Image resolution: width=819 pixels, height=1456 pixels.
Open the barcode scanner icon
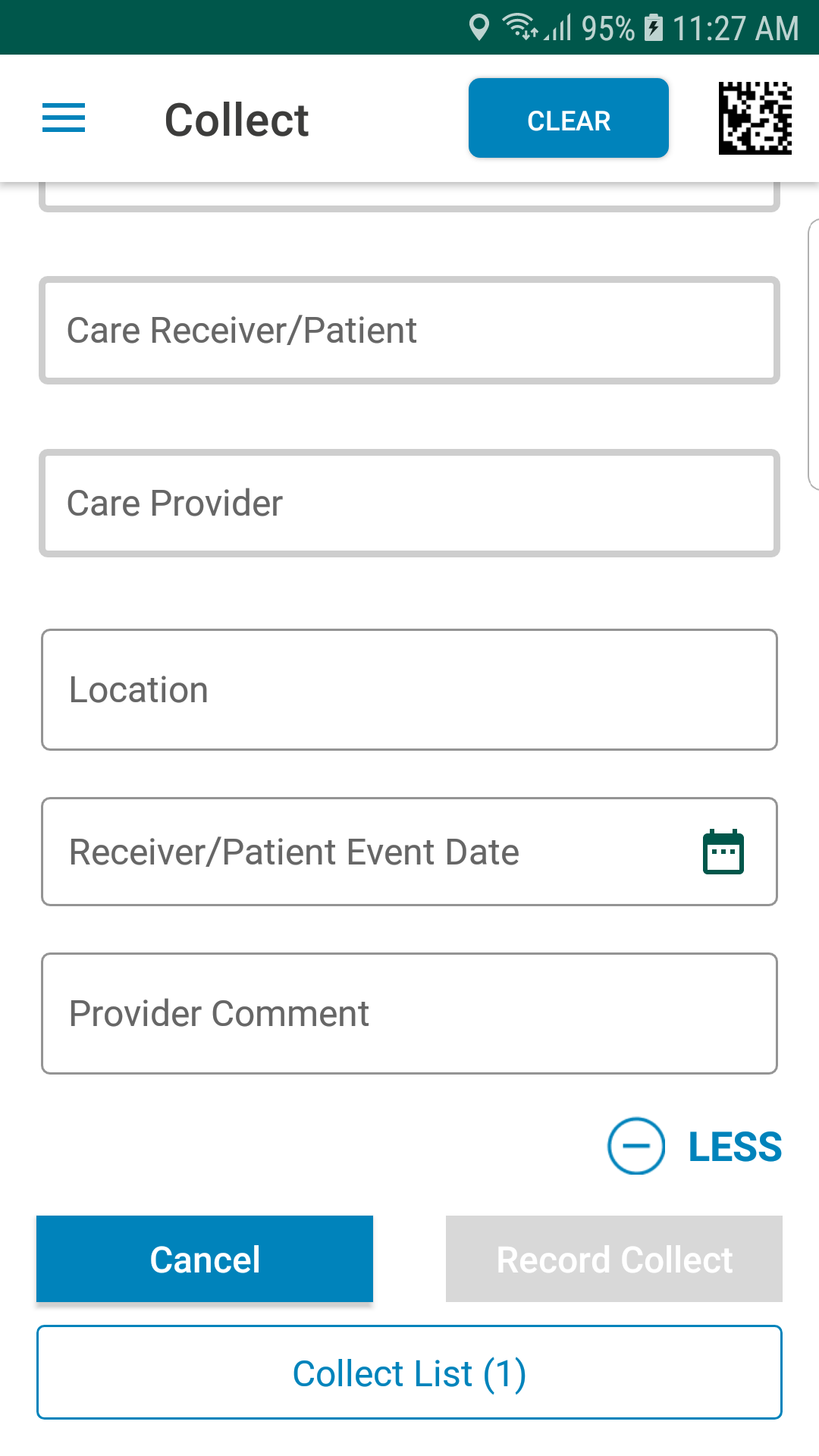tap(755, 118)
